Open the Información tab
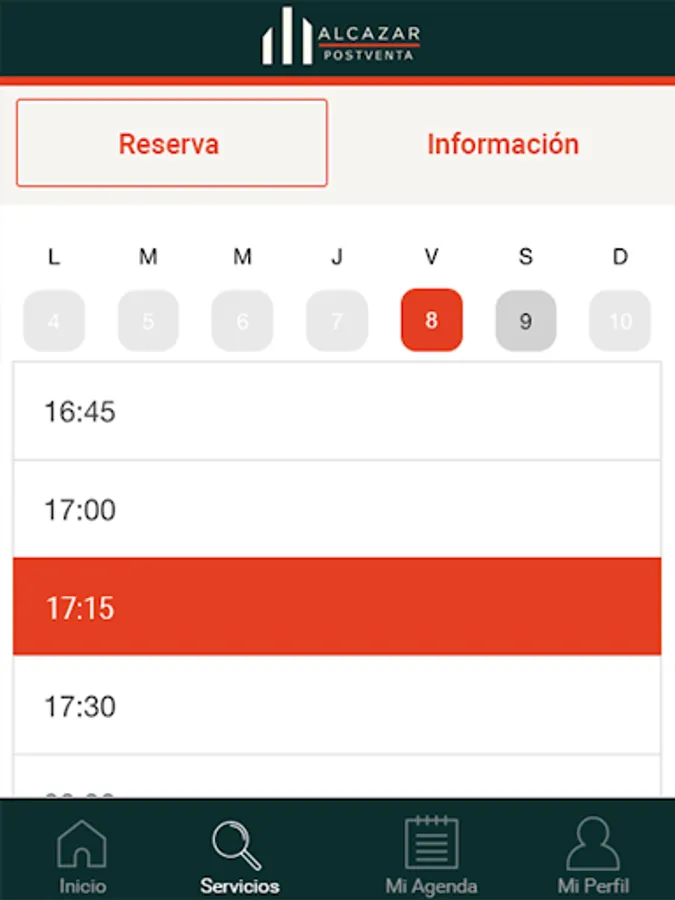The image size is (675, 900). click(503, 143)
